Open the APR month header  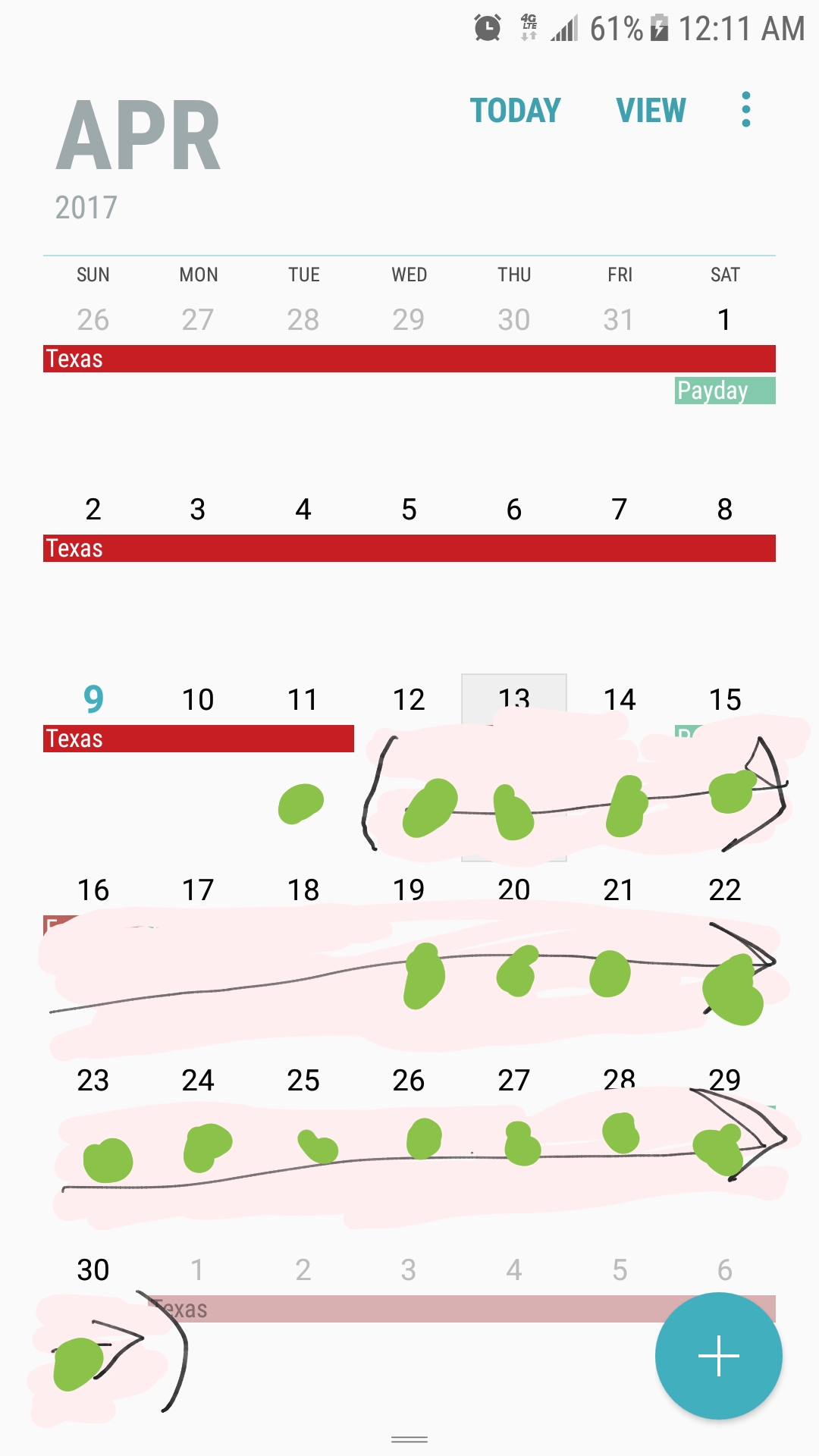[138, 136]
